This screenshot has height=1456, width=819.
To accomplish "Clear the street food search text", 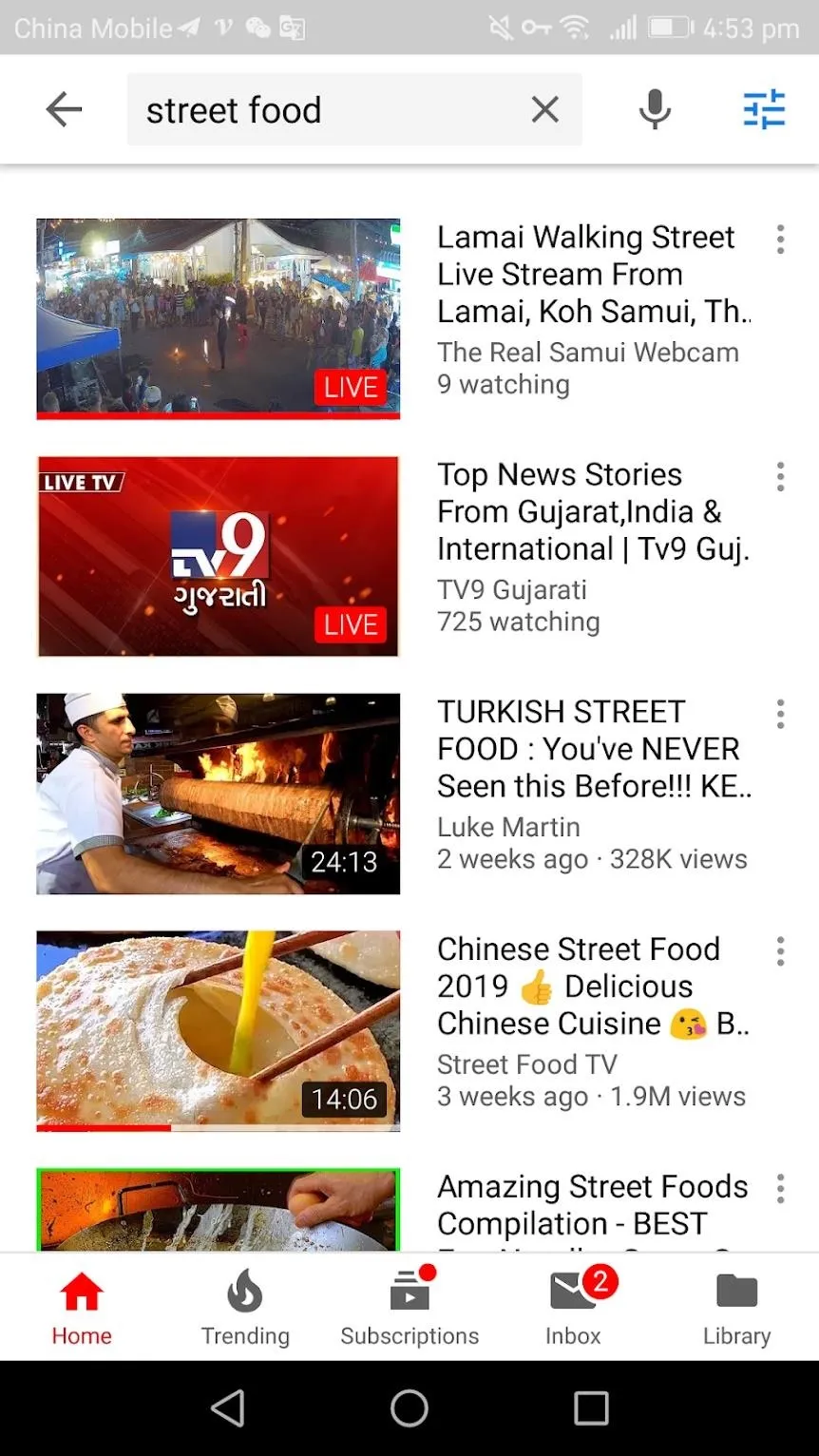I will click(x=545, y=110).
